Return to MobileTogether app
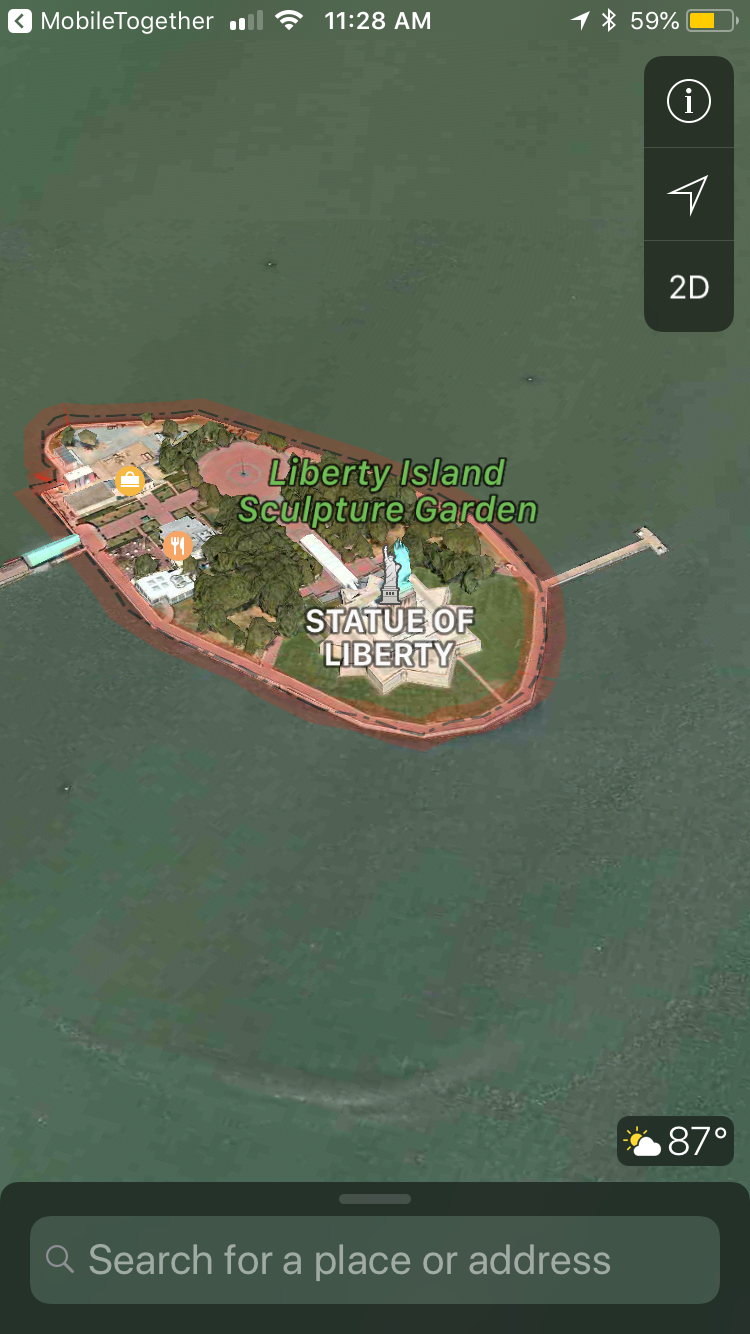Viewport: 750px width, 1334px height. tap(110, 20)
